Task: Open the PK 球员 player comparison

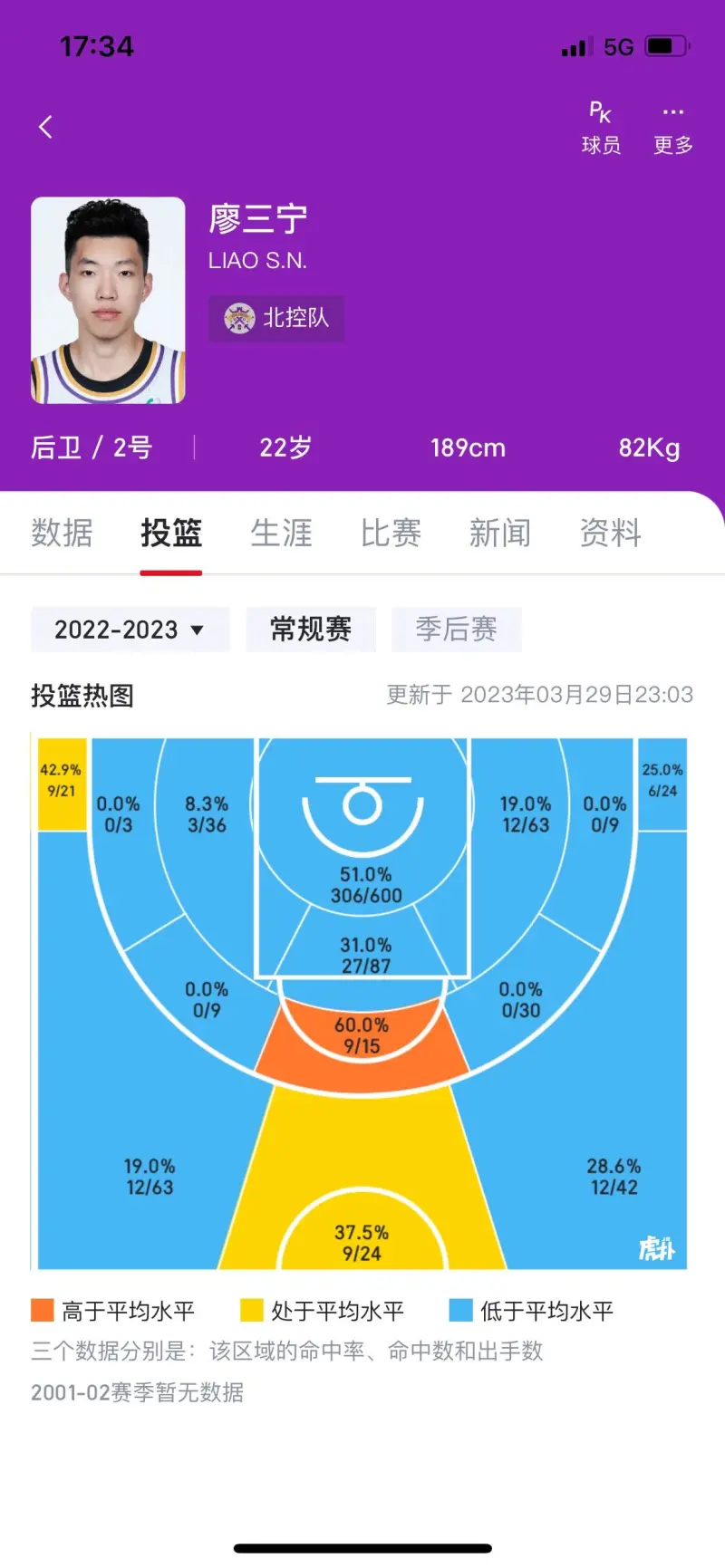Action: point(601,128)
